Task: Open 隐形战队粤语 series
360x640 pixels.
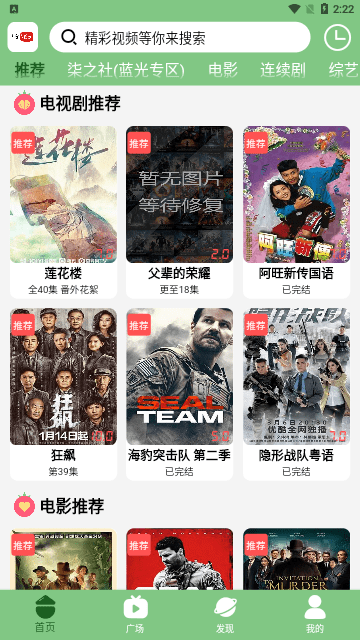Action: 296,394
